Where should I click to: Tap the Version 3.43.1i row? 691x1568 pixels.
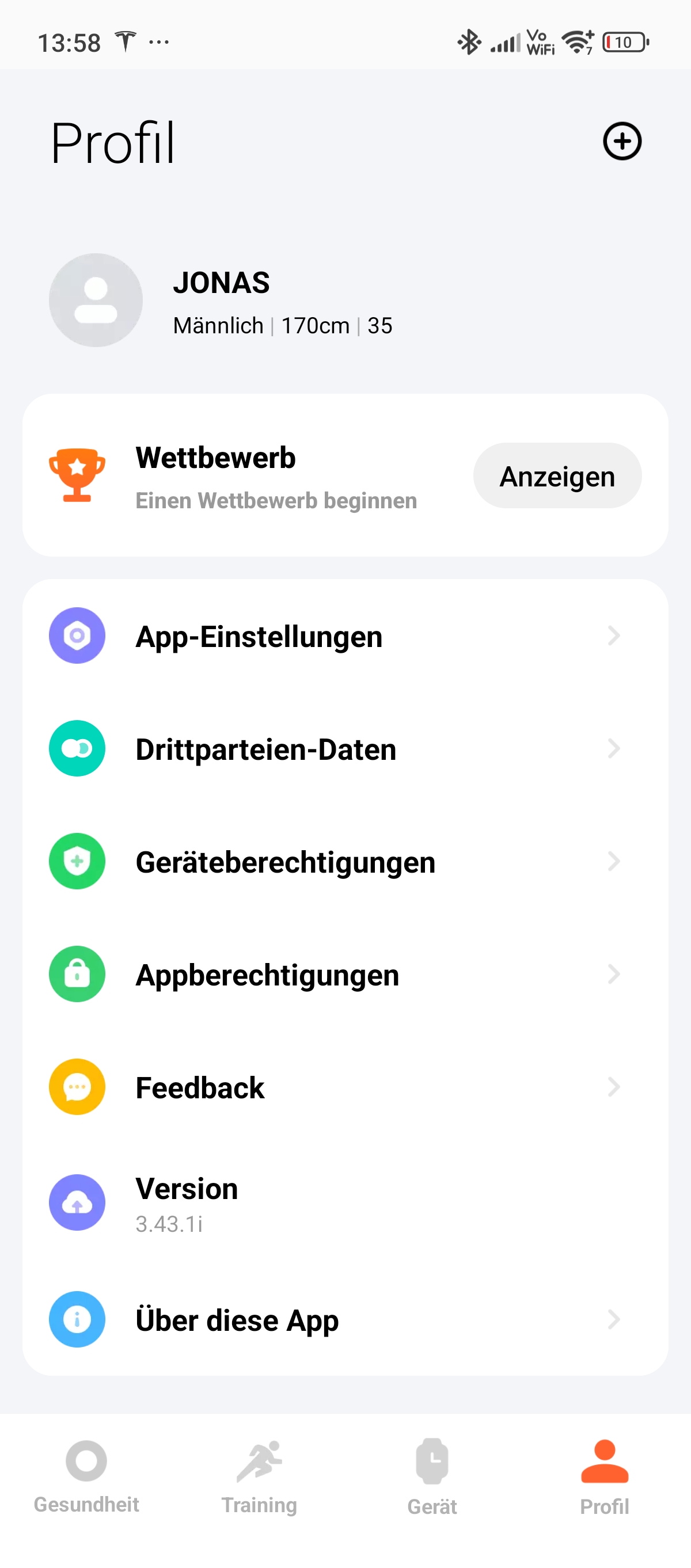point(345,1202)
